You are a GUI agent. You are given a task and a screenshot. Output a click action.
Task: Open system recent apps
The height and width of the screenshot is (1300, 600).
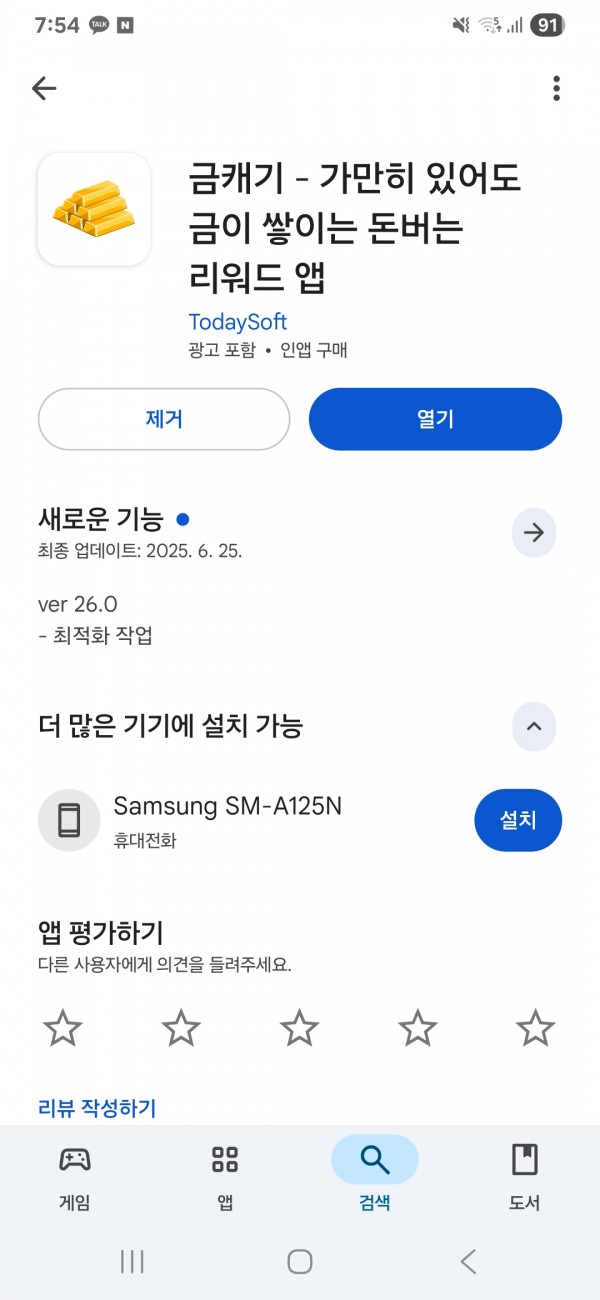[132, 1261]
